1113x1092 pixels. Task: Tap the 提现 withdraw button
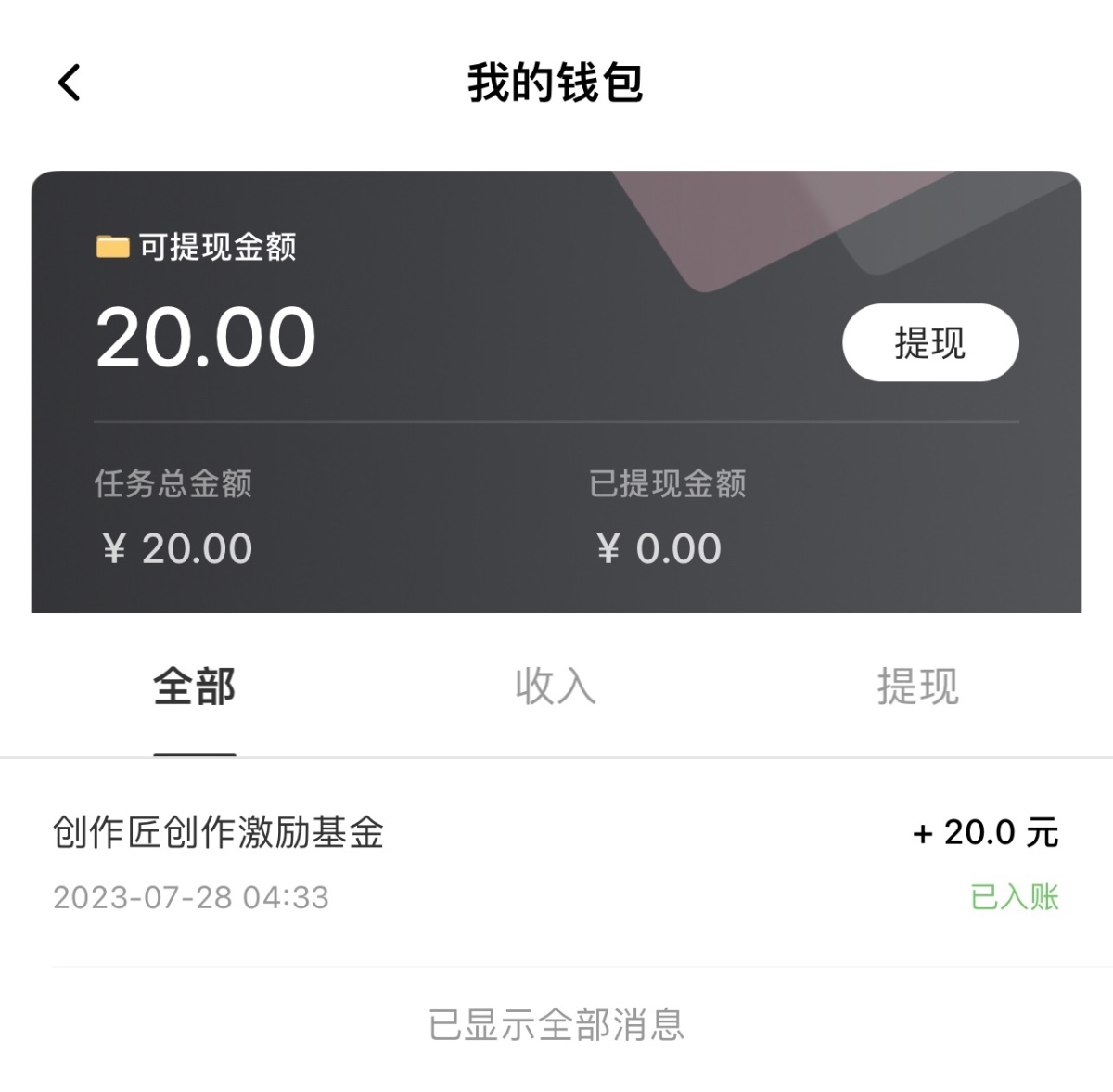pyautogui.click(x=929, y=342)
